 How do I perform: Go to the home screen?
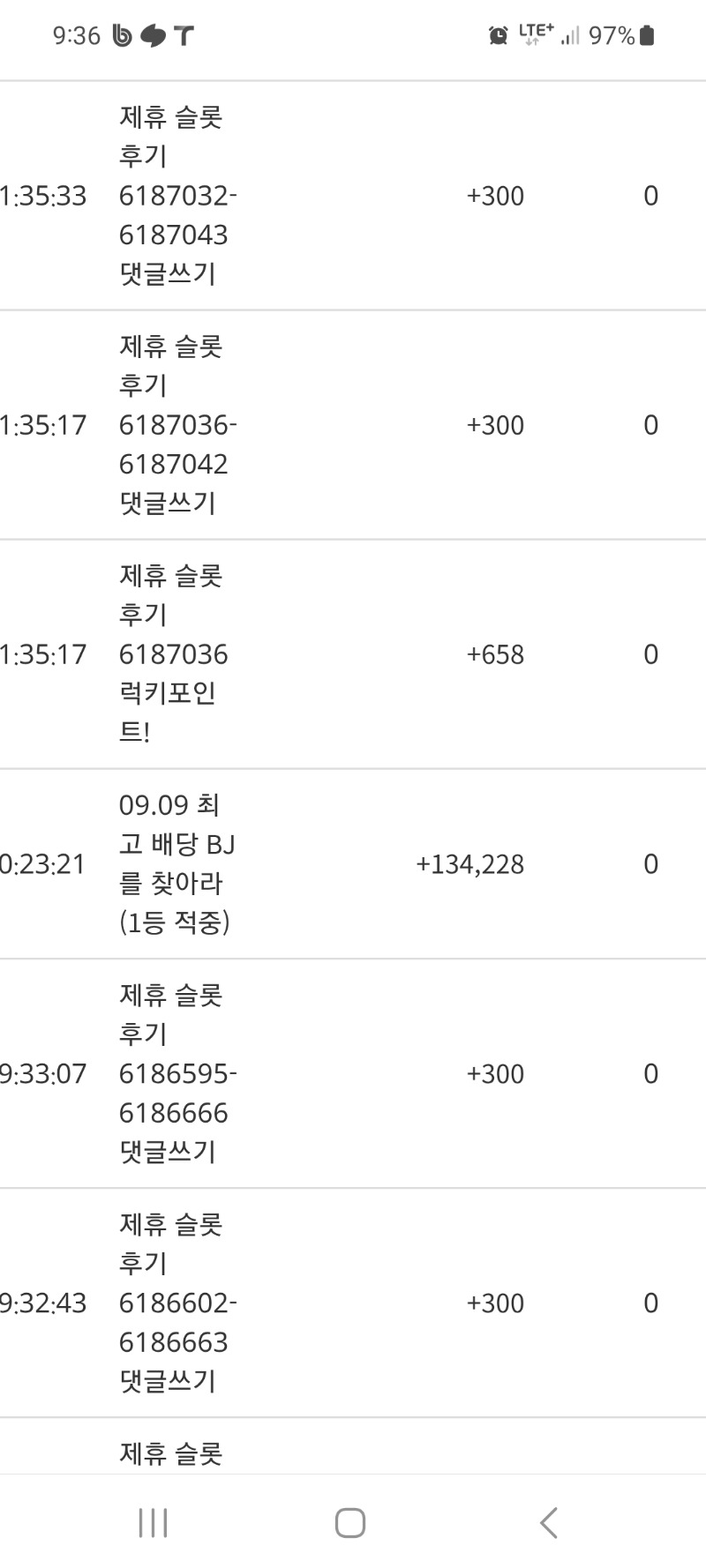coord(350,1522)
